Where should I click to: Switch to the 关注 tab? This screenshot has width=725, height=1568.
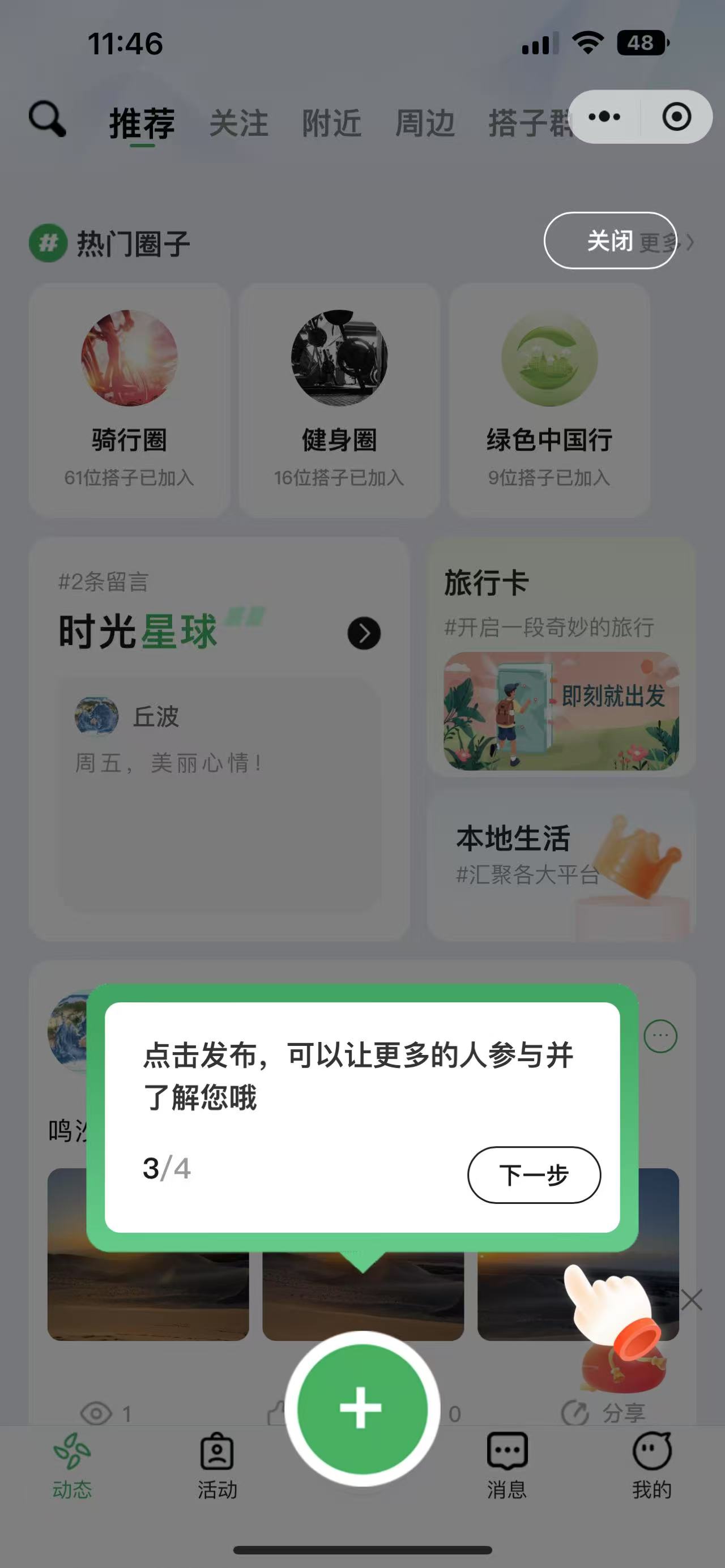[238, 123]
